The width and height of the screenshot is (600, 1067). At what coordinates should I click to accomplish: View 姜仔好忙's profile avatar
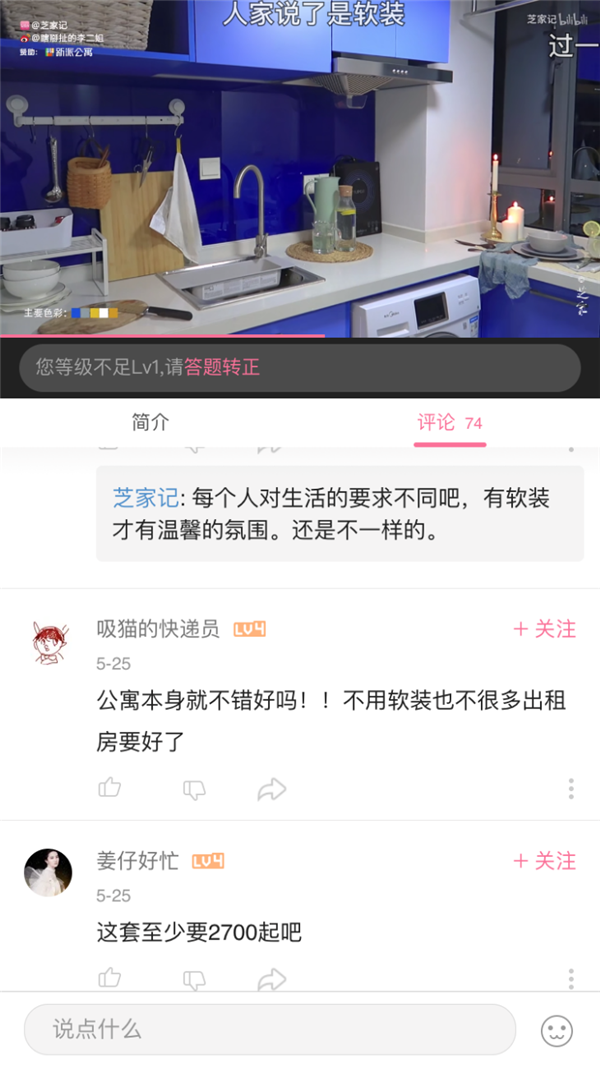coord(48,872)
